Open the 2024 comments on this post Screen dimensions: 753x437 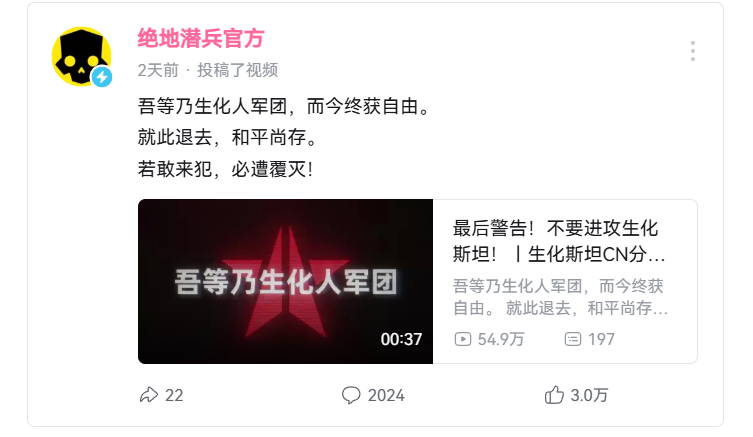click(x=373, y=395)
